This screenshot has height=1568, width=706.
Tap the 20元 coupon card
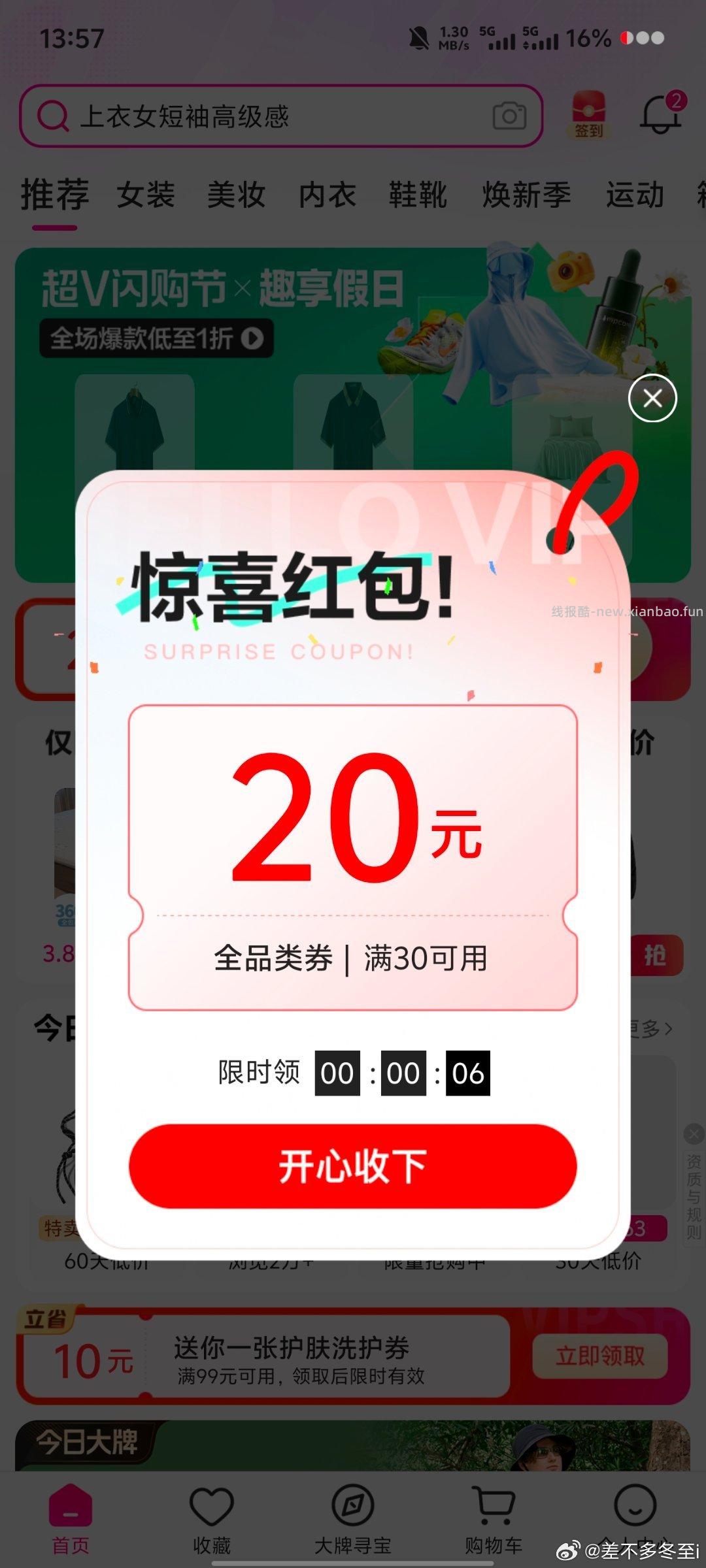coord(352,856)
